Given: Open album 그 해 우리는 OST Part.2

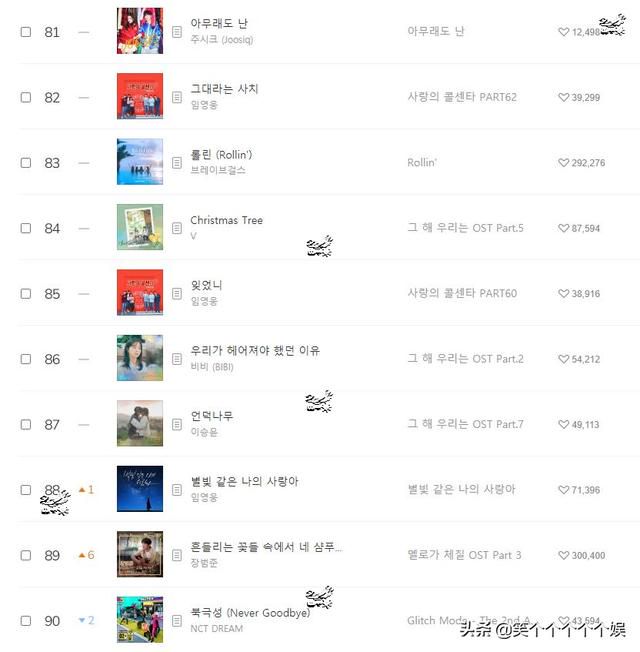Looking at the screenshot, I should 465,359.
